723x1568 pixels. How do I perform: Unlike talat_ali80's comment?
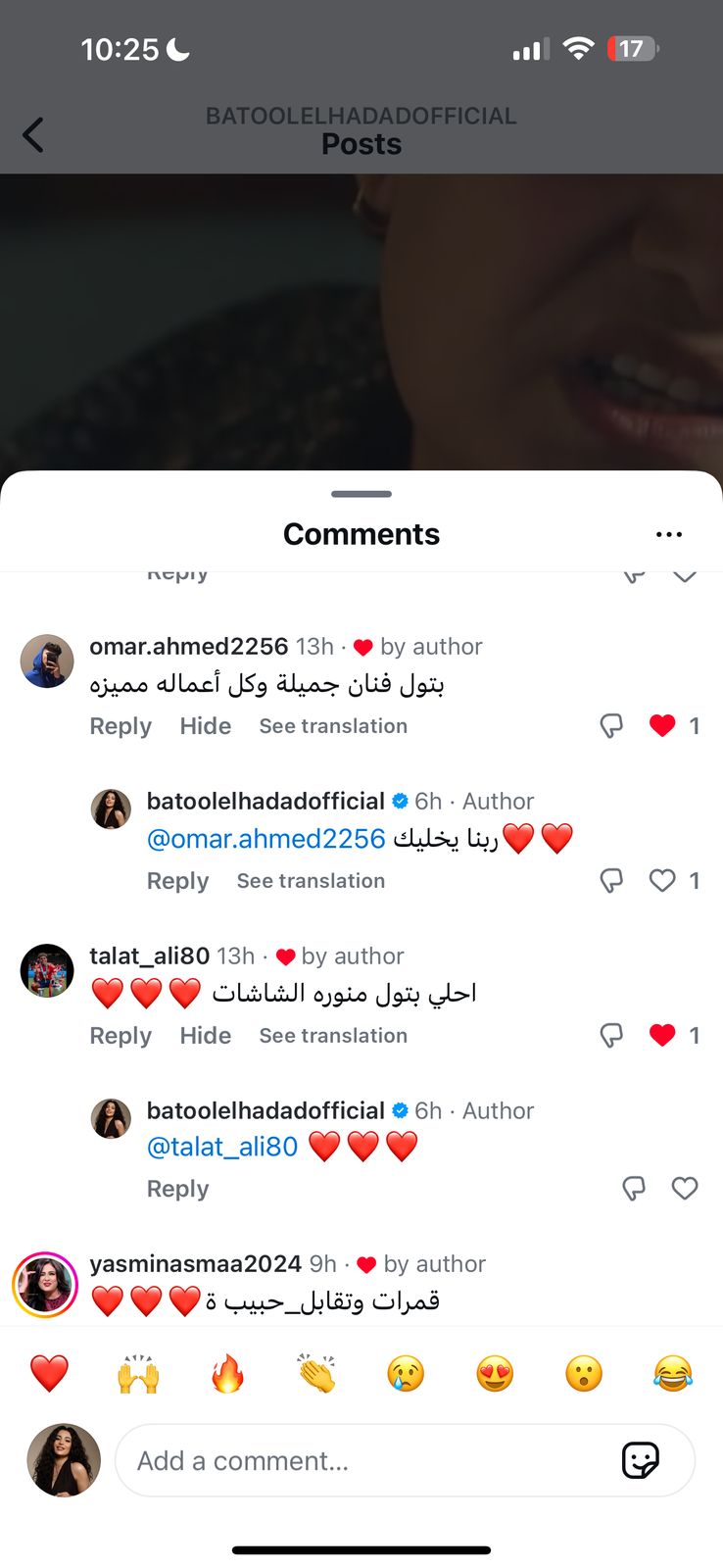(662, 1035)
